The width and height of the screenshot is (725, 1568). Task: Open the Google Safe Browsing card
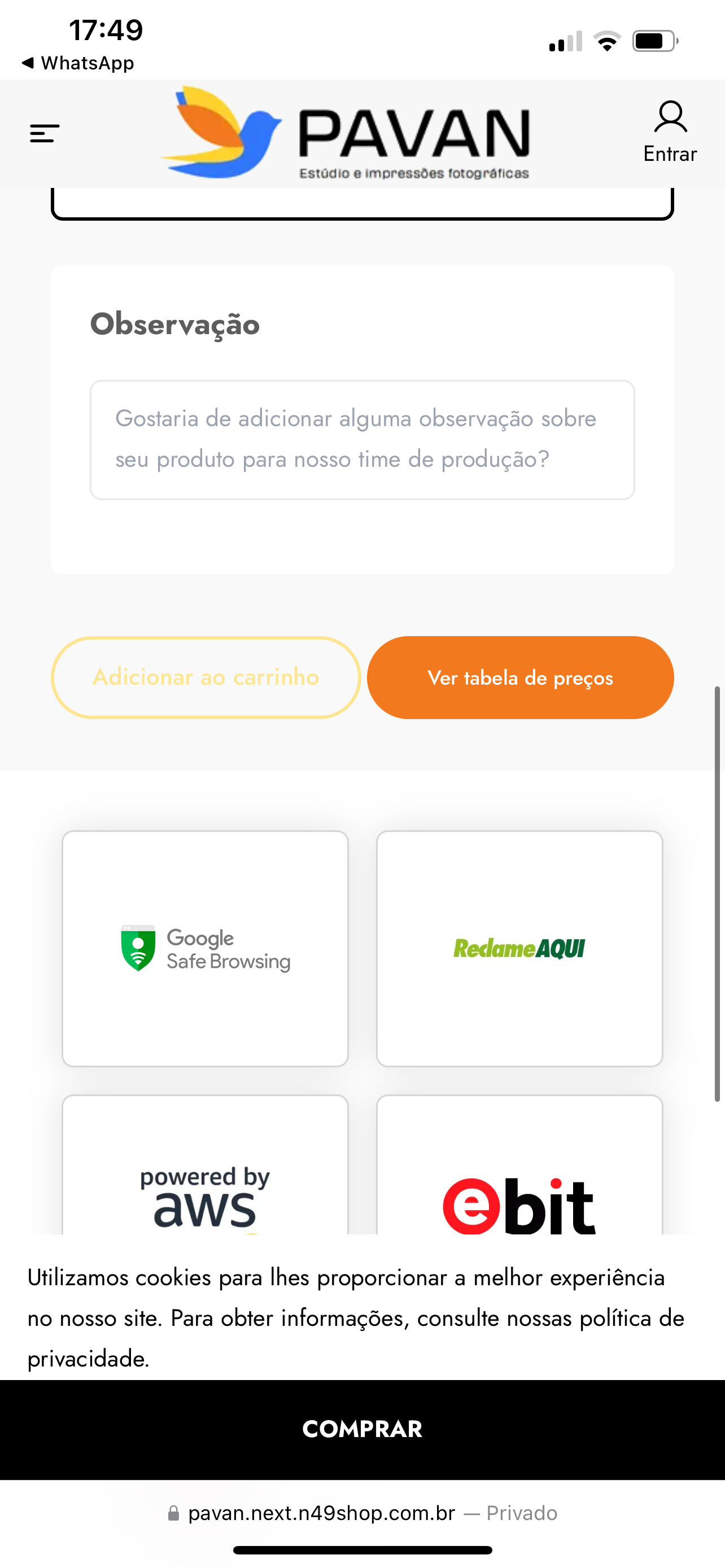tap(205, 948)
